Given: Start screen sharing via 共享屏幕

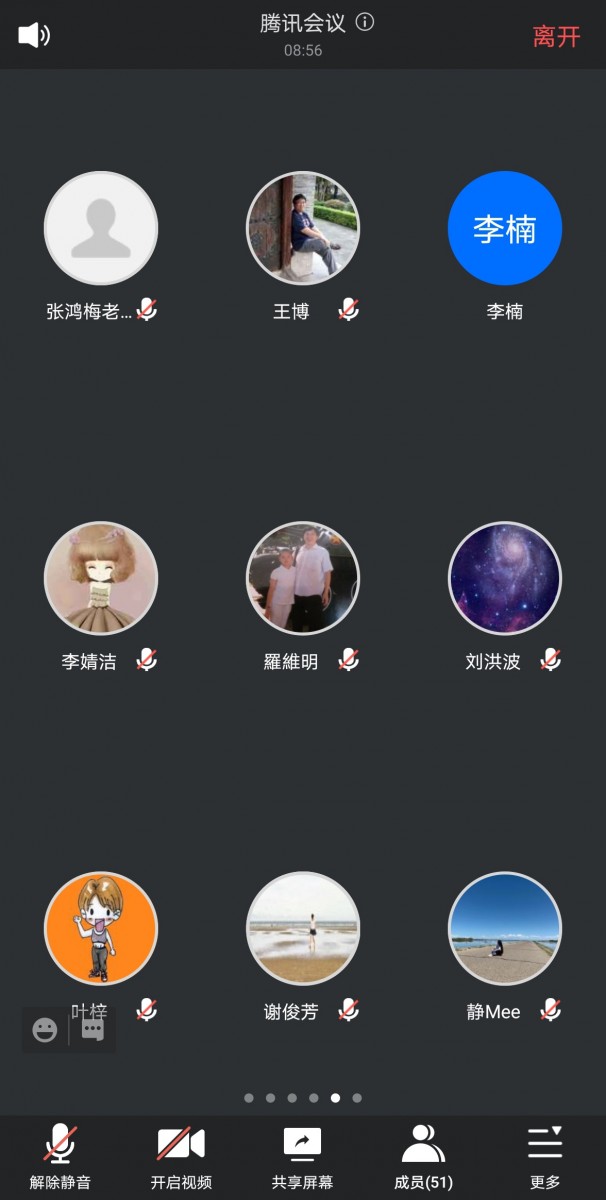Looking at the screenshot, I should tap(302, 1156).
